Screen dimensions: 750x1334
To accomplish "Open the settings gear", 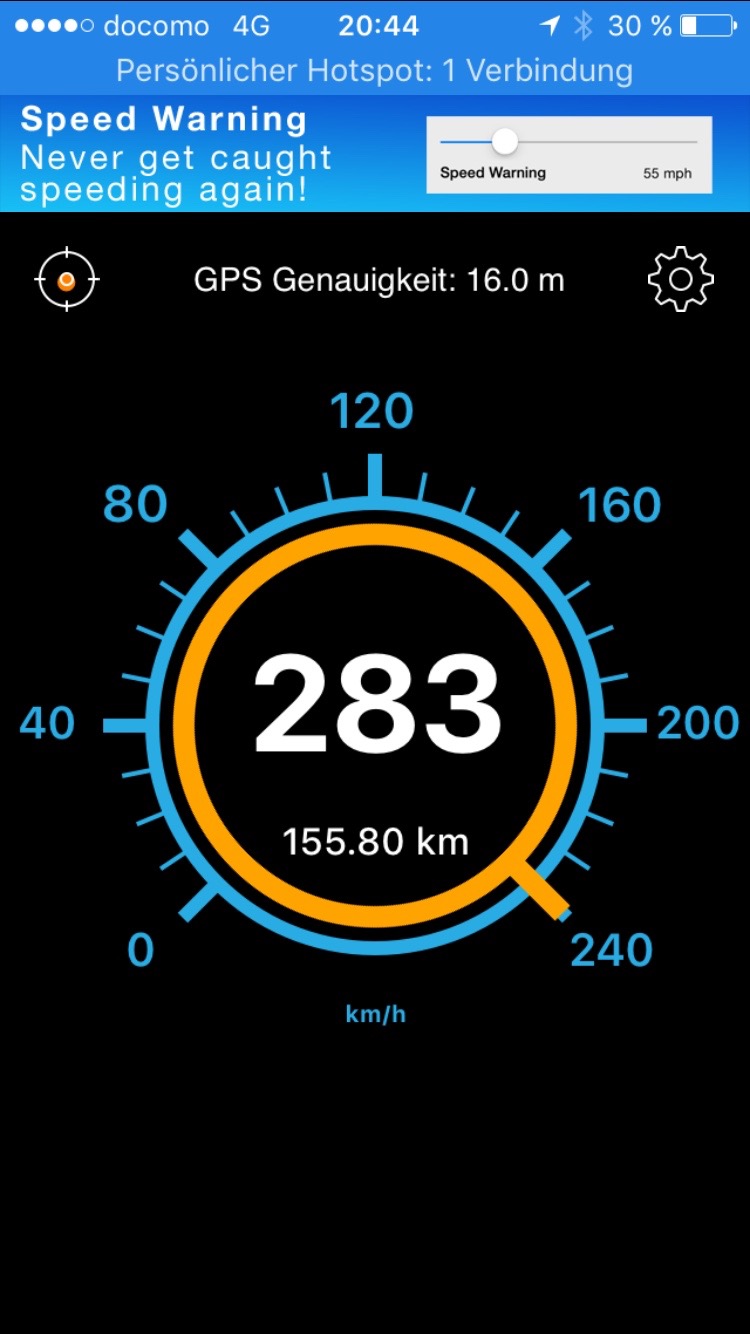I will pyautogui.click(x=680, y=279).
